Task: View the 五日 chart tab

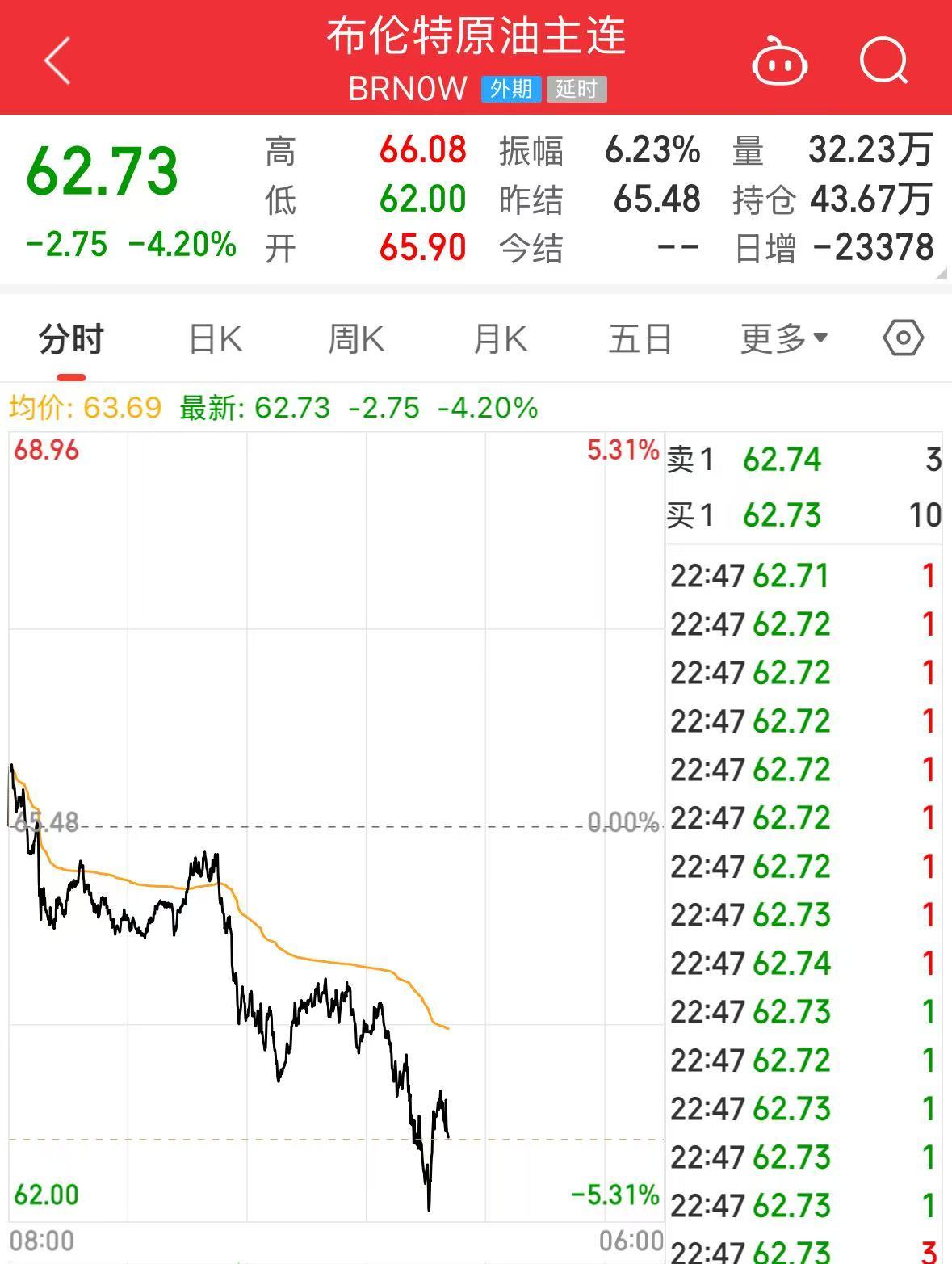Action: (x=640, y=339)
